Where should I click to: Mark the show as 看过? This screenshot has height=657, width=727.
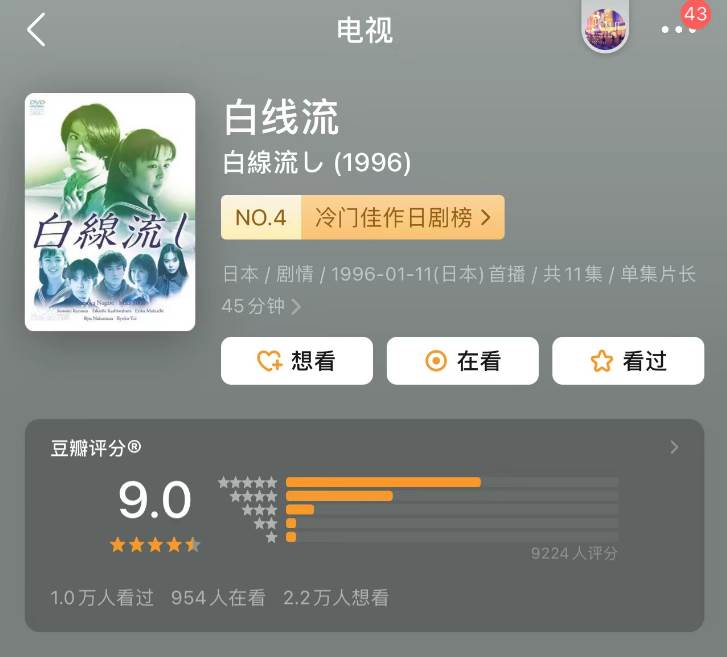(x=628, y=361)
